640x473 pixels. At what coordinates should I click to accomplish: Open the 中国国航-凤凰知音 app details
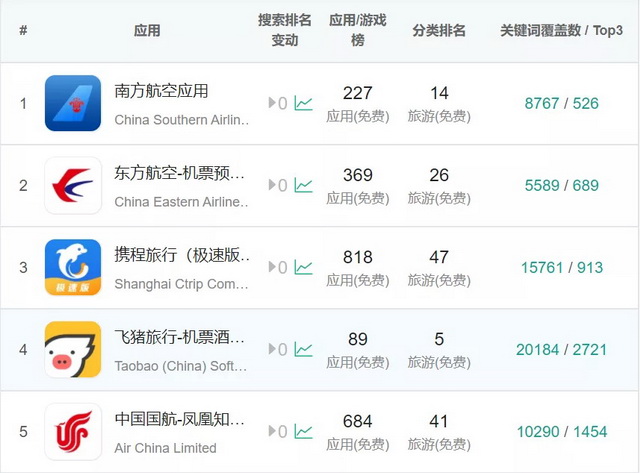click(180, 420)
